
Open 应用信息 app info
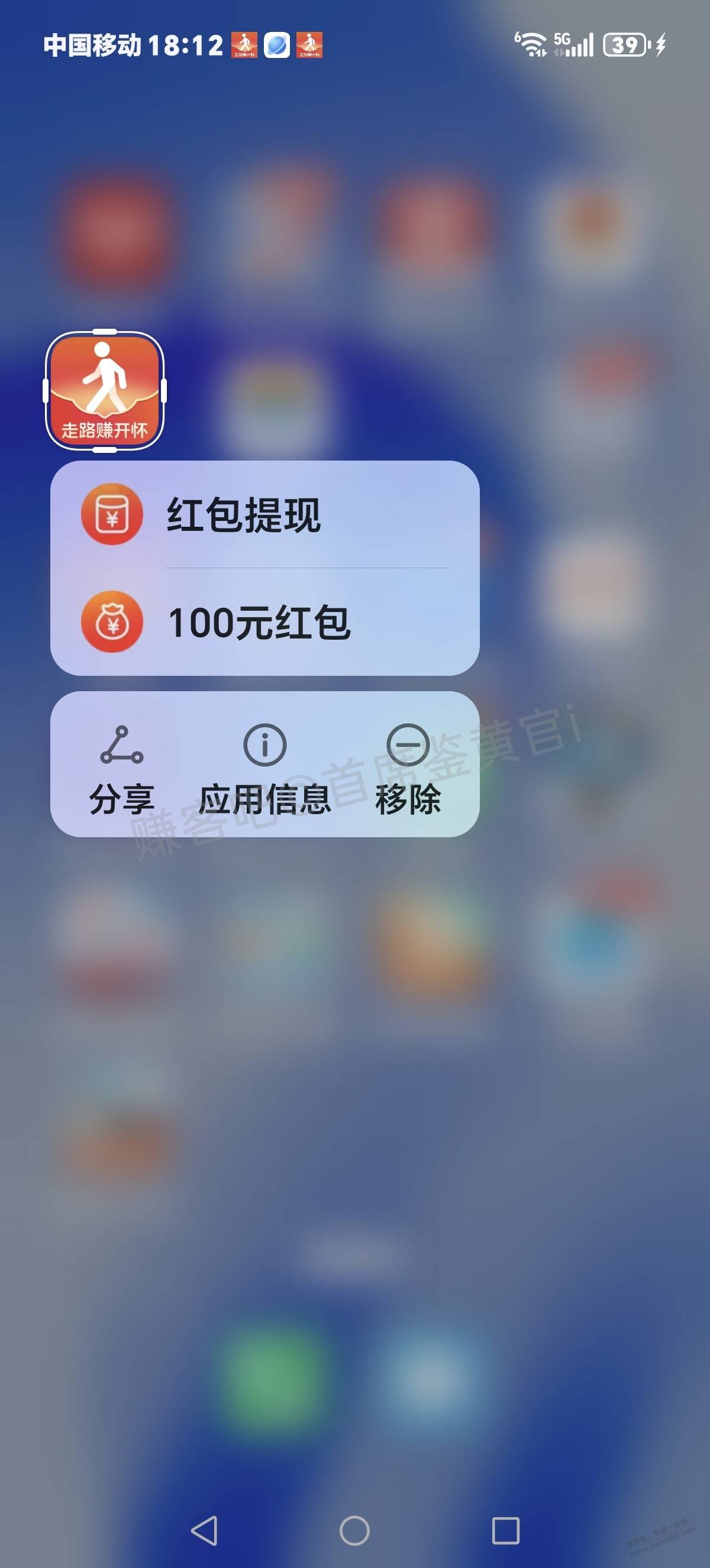pos(265,768)
